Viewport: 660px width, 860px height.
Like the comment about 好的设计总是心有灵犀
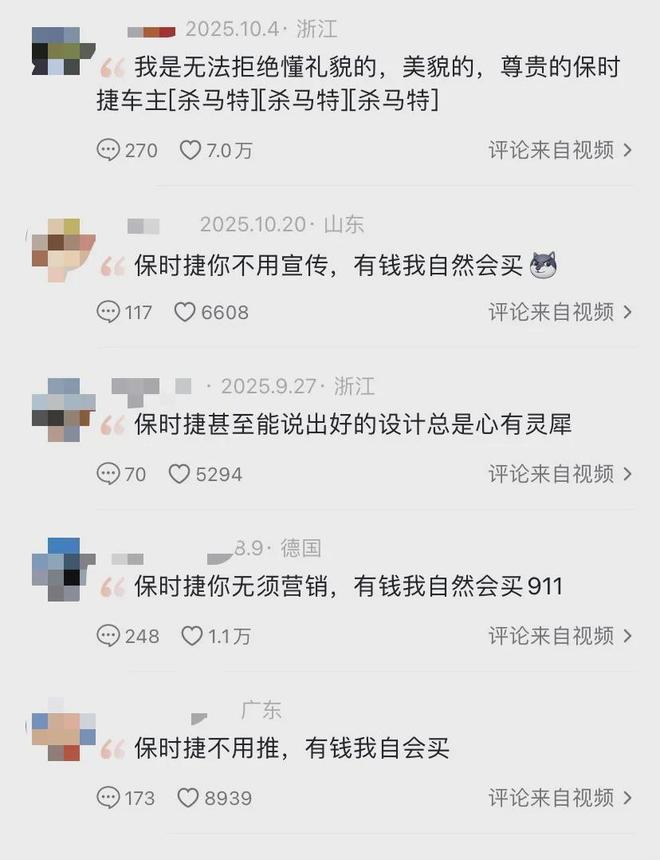(179, 474)
